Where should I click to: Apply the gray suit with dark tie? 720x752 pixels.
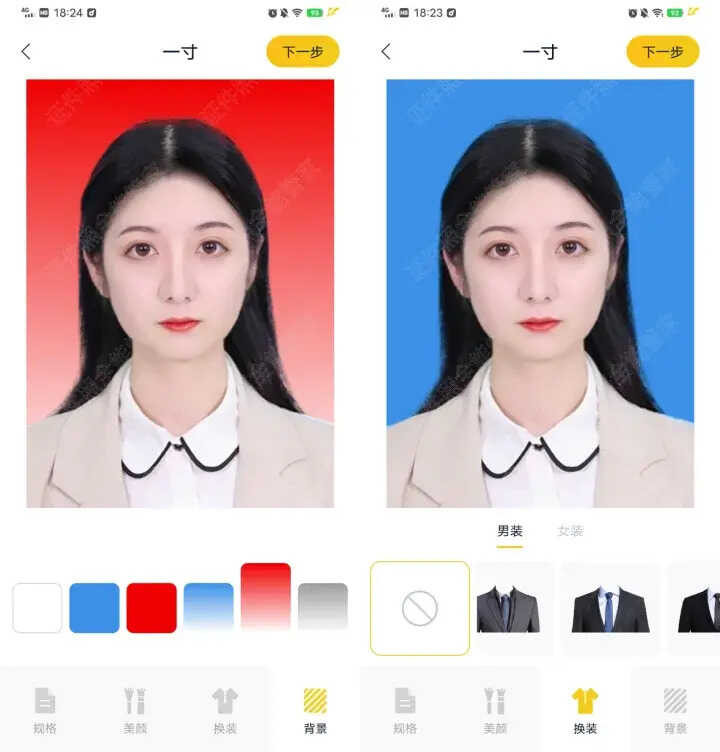[x=508, y=608]
